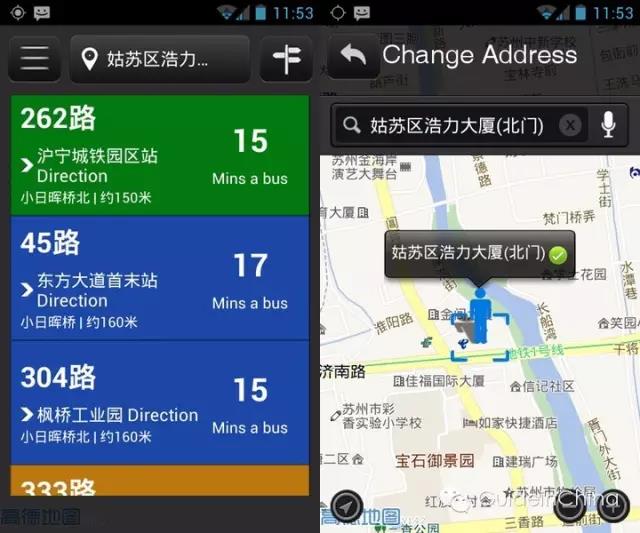The width and height of the screenshot is (640, 533).
Task: Recenter the map on my location
Action: [x=346, y=506]
